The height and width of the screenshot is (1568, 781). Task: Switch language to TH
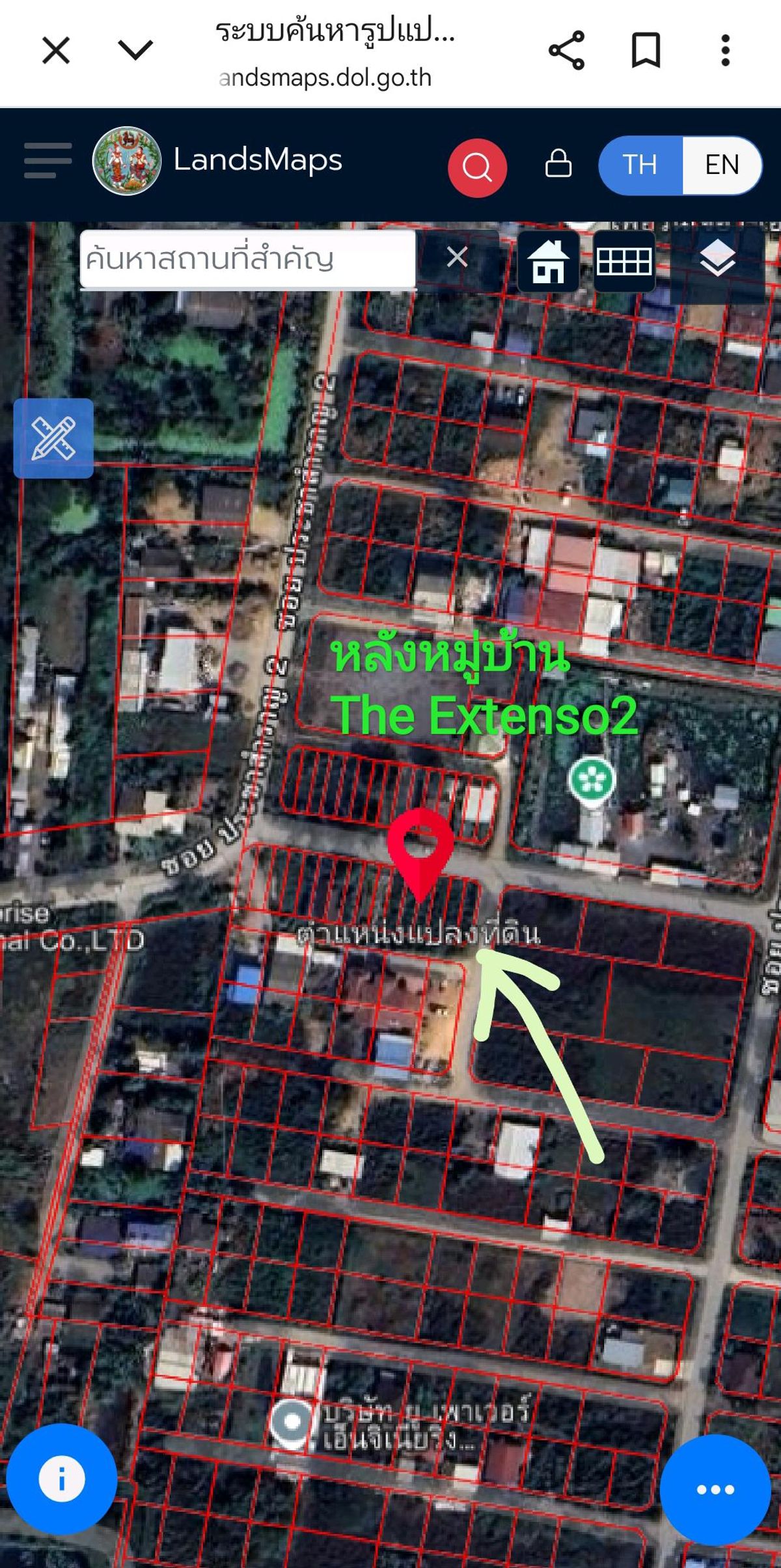coord(640,165)
